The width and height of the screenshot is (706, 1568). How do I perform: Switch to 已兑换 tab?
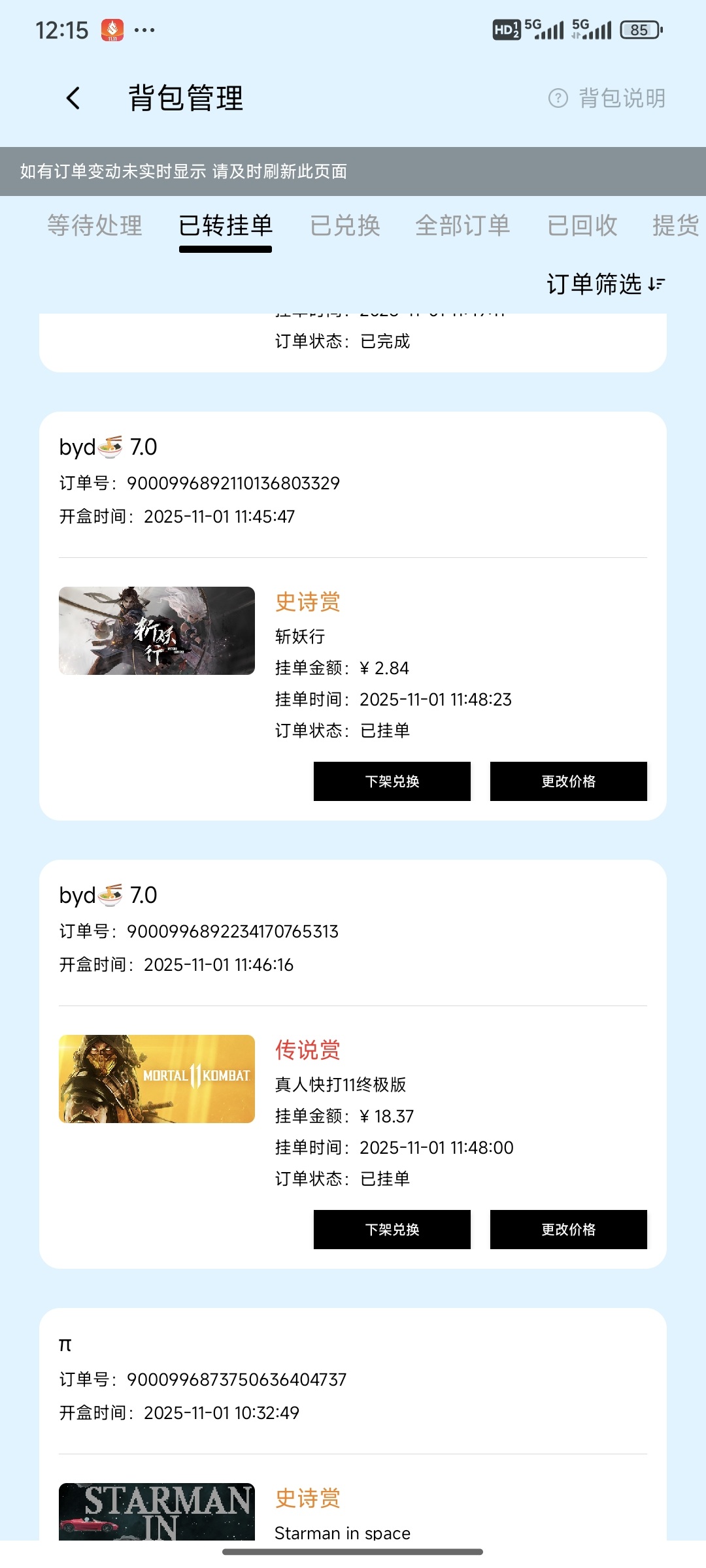(x=345, y=225)
